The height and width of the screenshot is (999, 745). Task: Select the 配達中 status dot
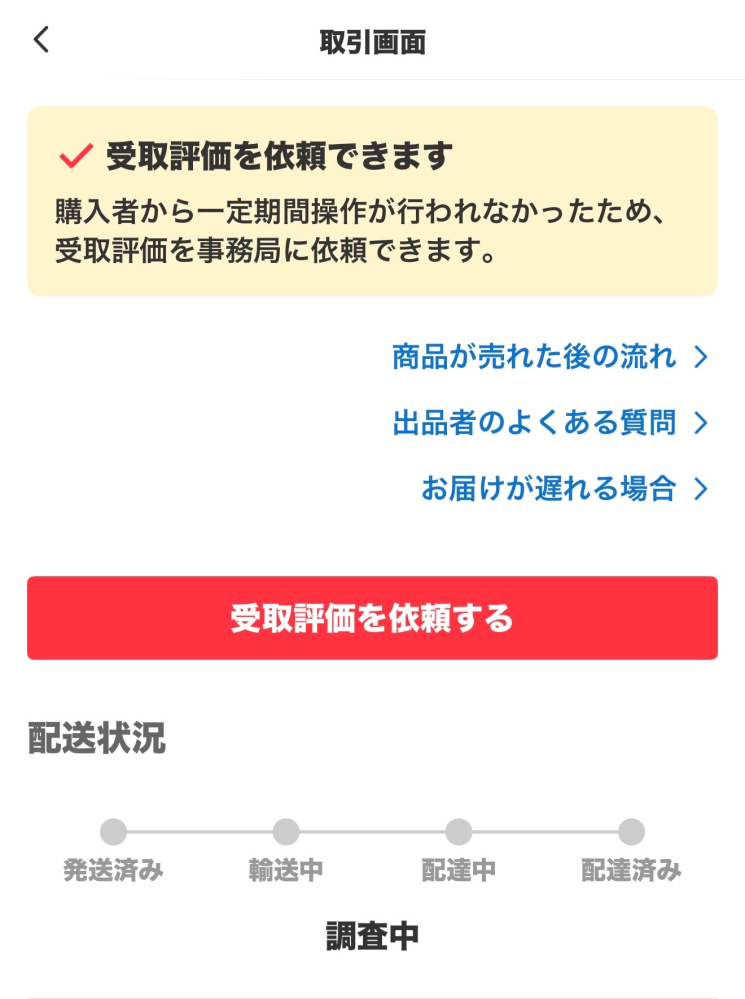pos(458,831)
